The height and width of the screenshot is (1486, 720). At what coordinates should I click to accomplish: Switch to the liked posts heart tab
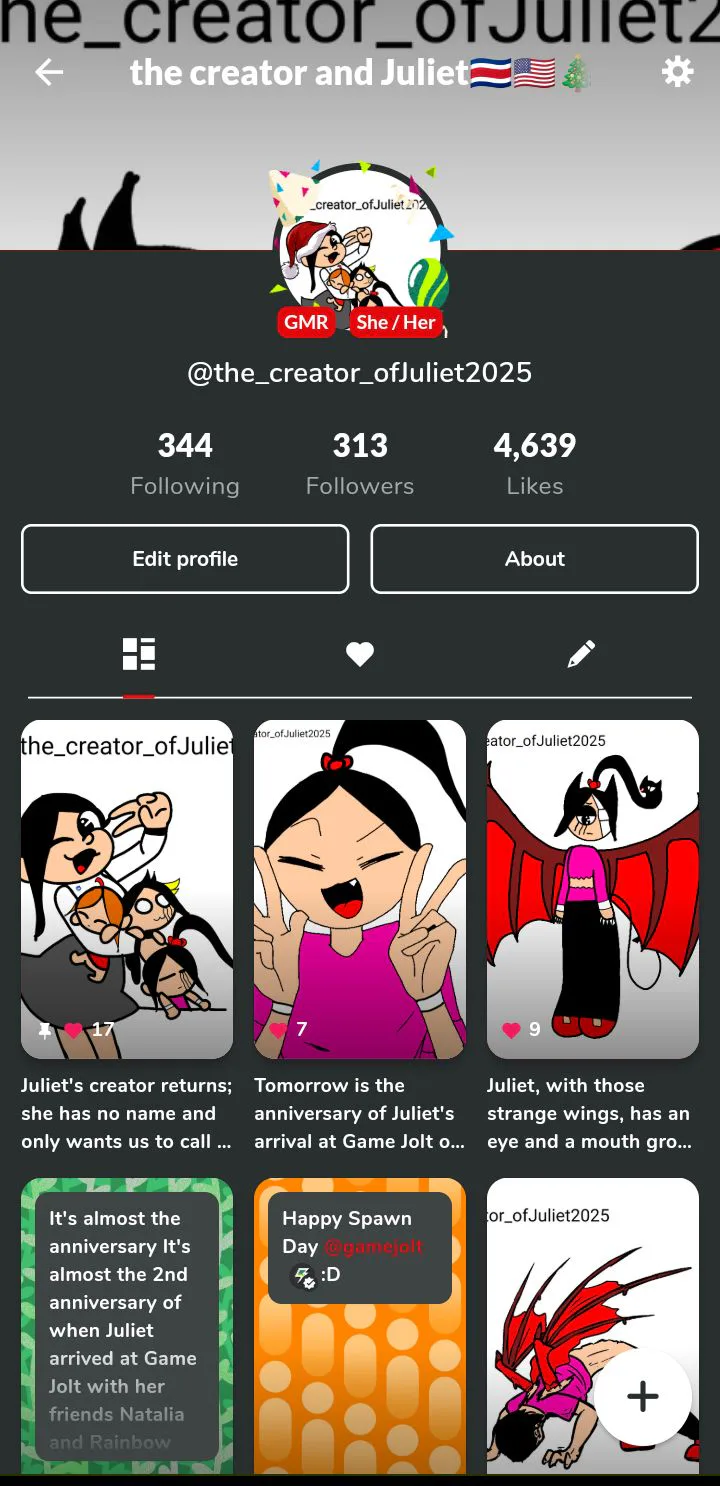360,654
